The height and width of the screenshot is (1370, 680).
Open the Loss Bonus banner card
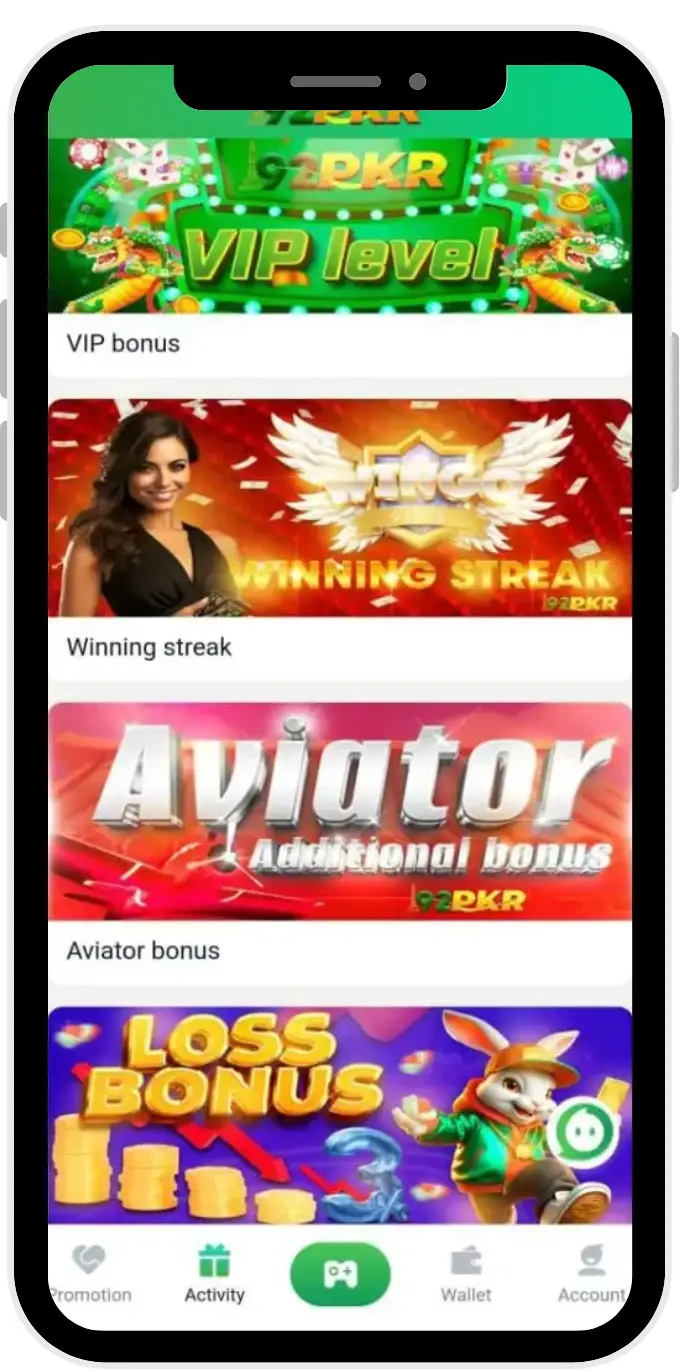(x=300, y=1115)
